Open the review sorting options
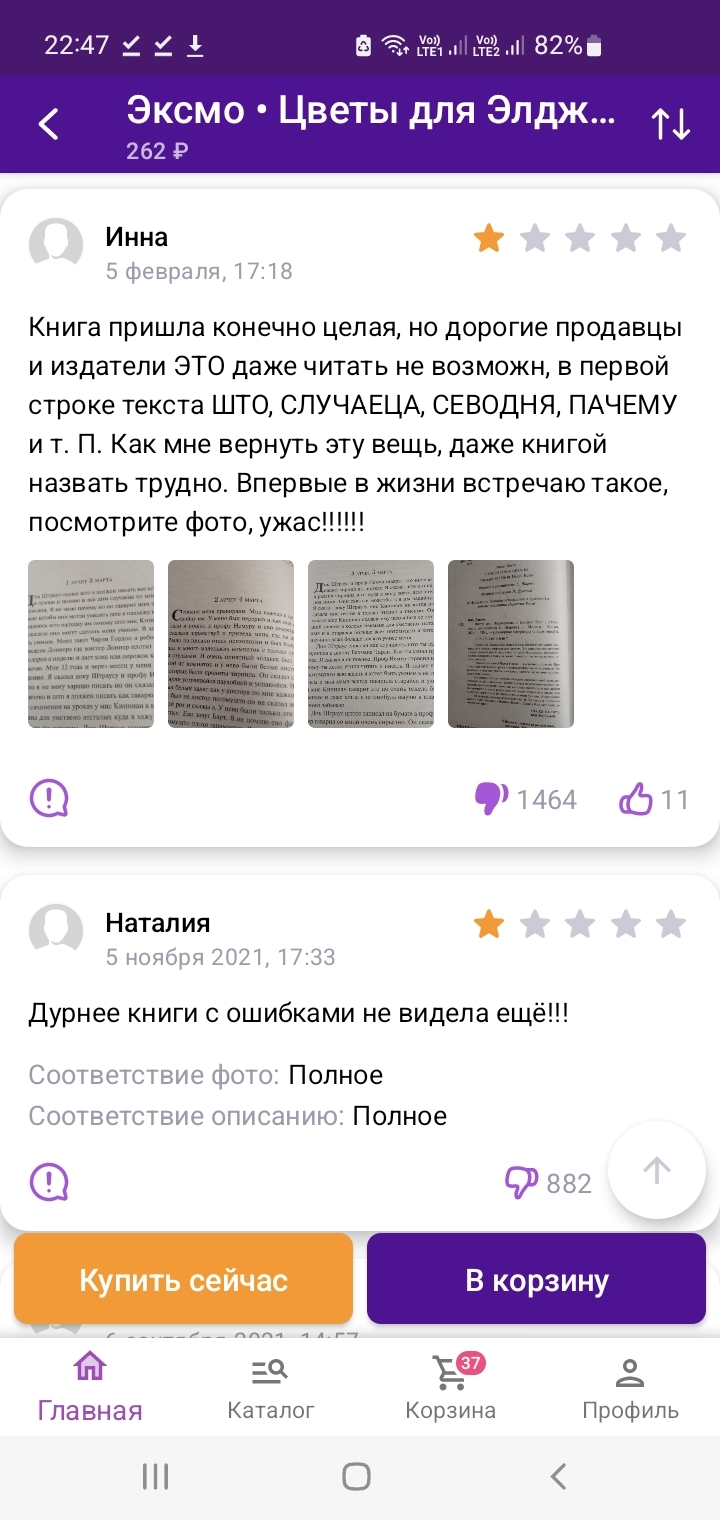This screenshot has height=1520, width=720. point(670,124)
